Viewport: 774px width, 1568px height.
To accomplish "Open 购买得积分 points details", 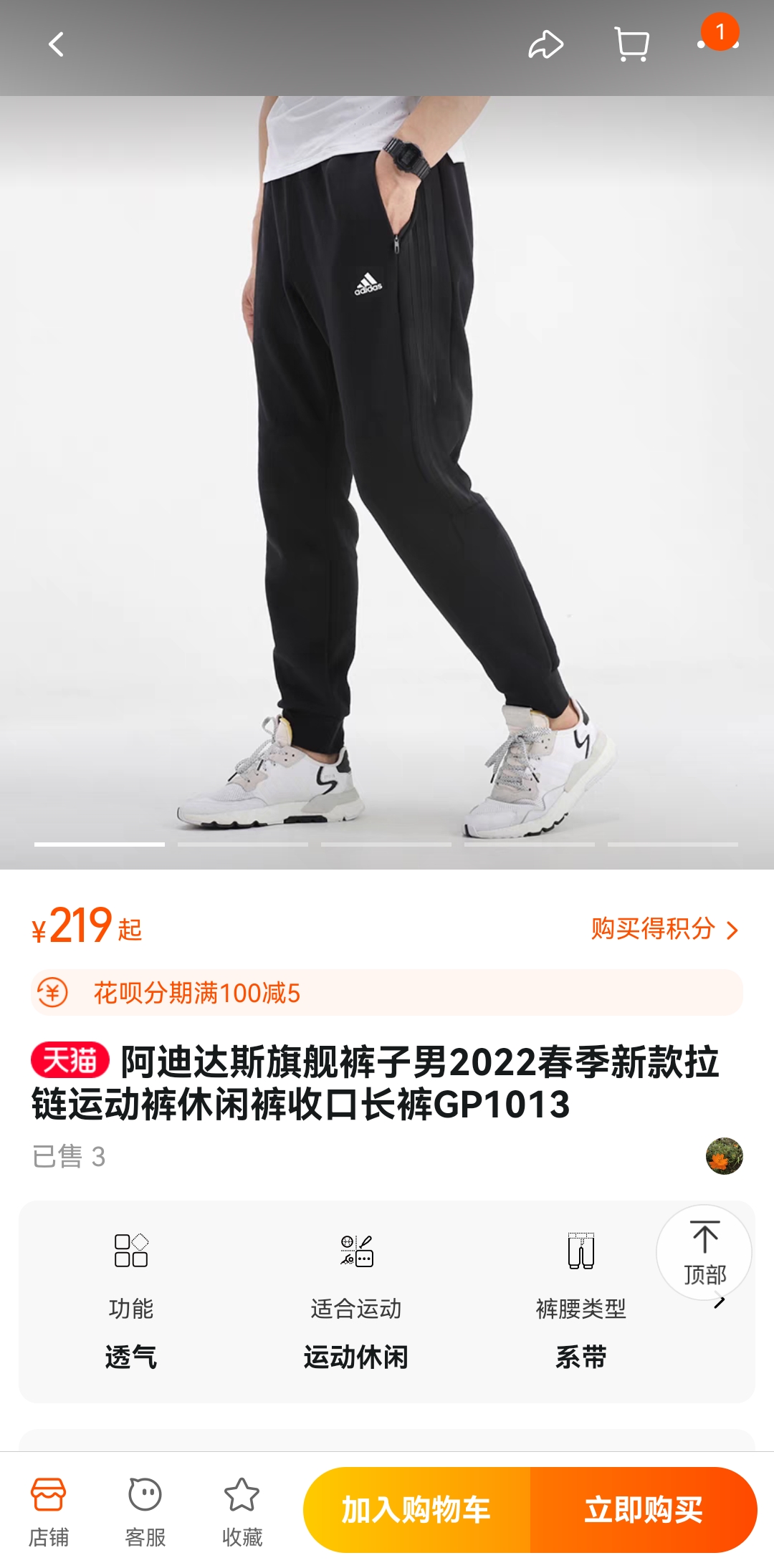I will (664, 929).
